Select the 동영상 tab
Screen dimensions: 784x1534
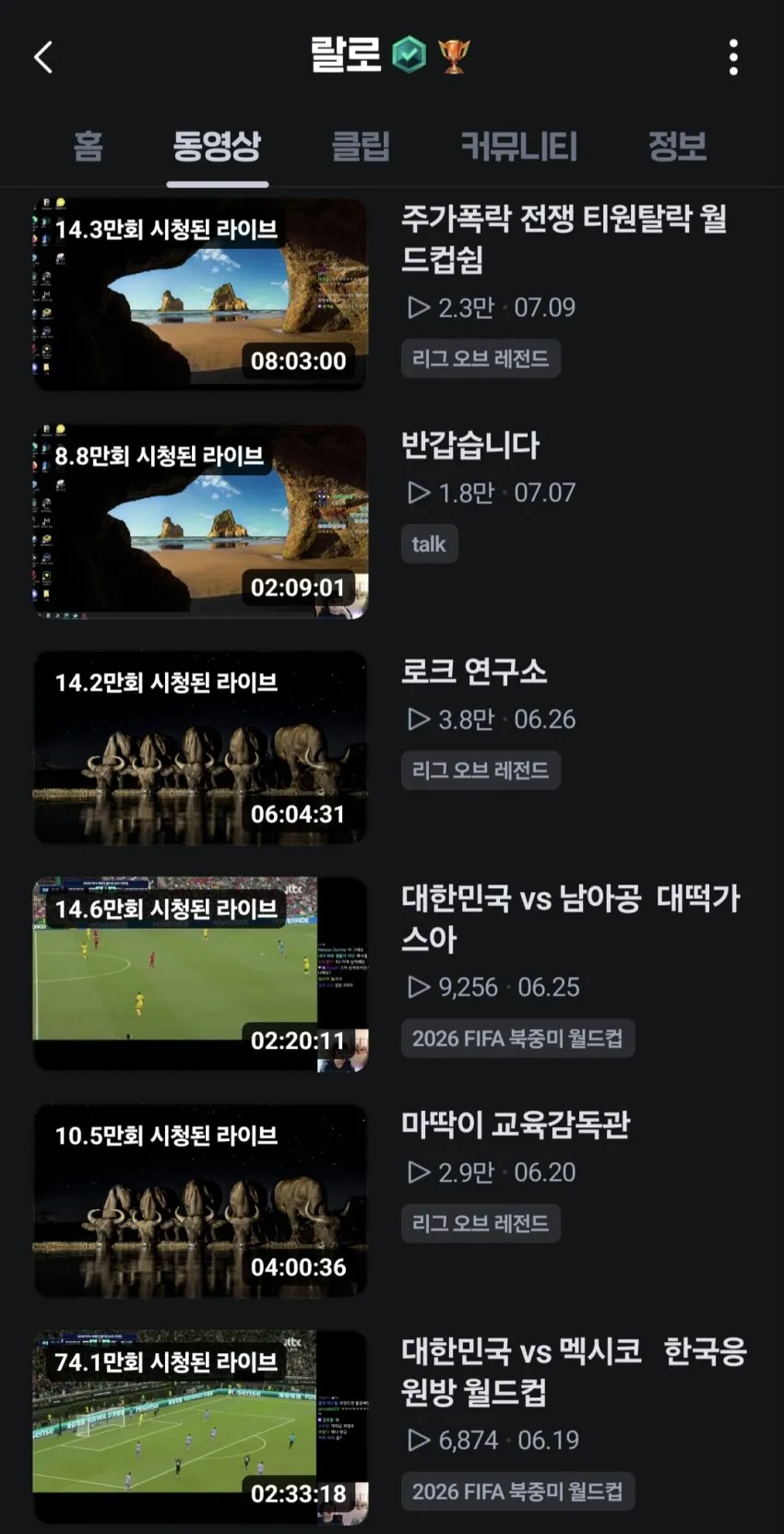tap(218, 147)
